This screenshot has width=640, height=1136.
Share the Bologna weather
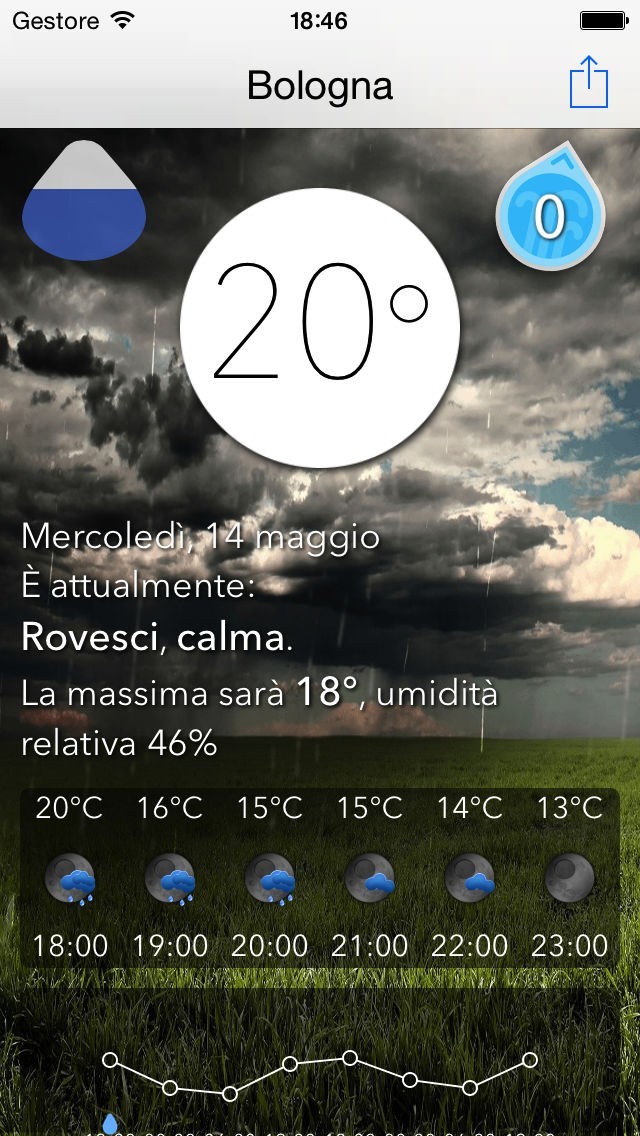(589, 82)
